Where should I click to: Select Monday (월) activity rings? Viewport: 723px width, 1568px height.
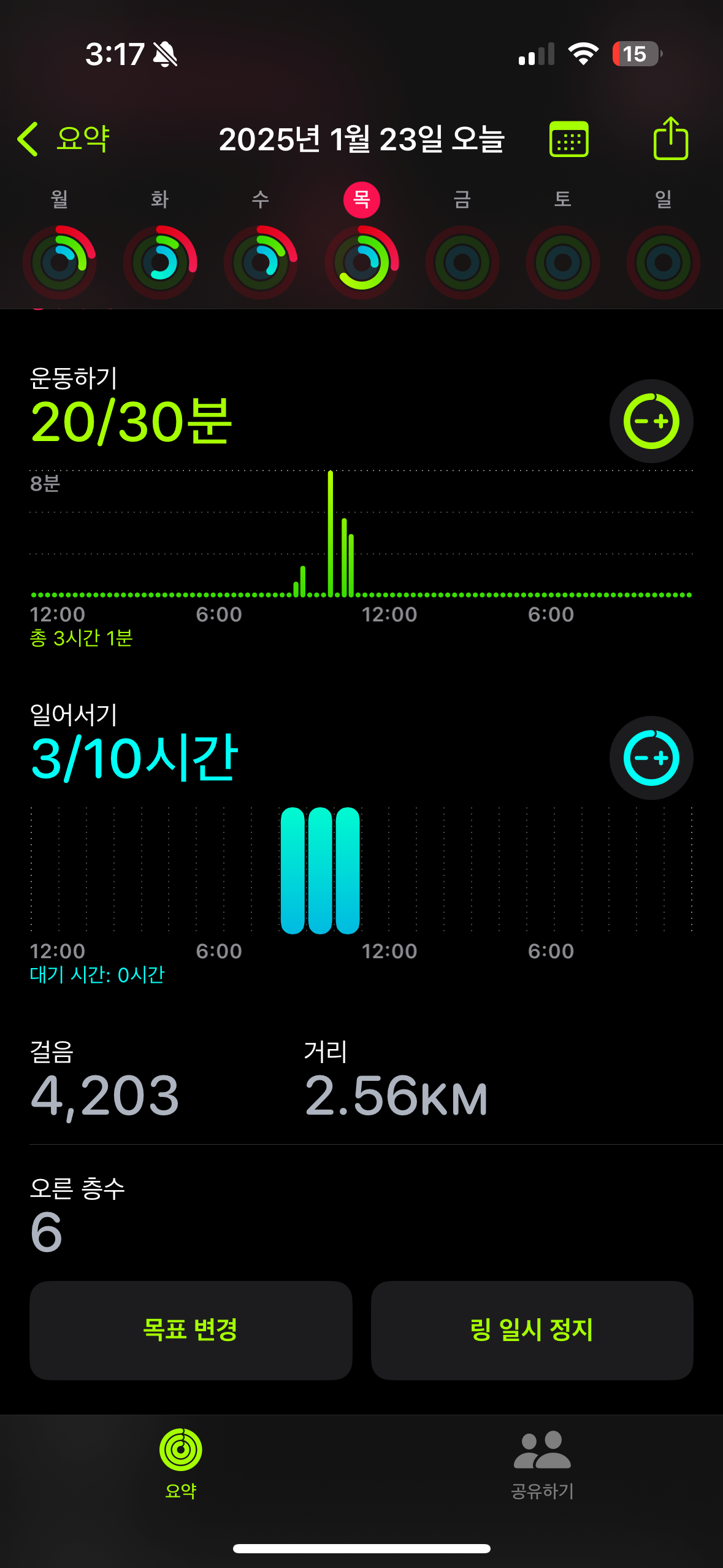pyautogui.click(x=59, y=262)
